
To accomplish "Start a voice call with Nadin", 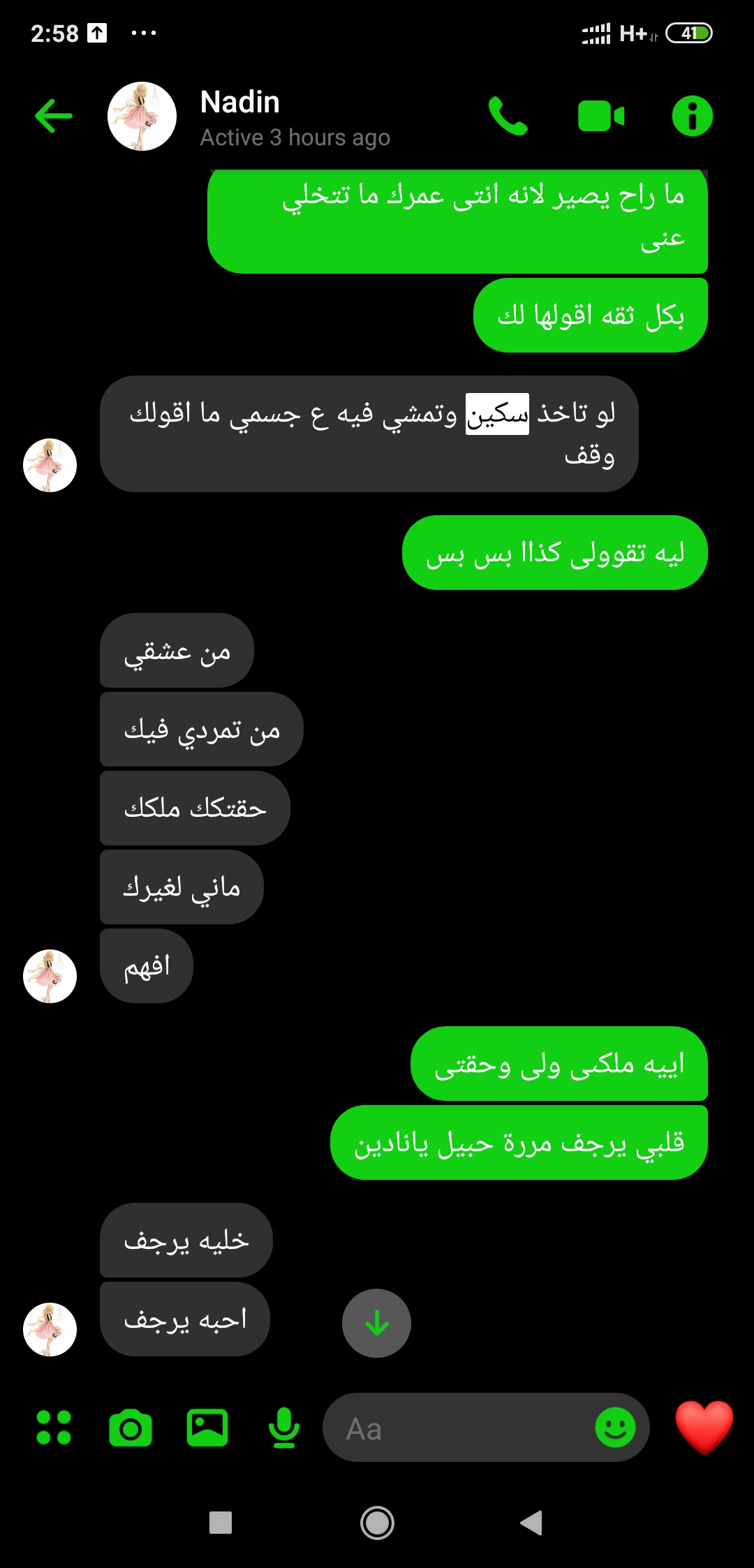I will (508, 116).
